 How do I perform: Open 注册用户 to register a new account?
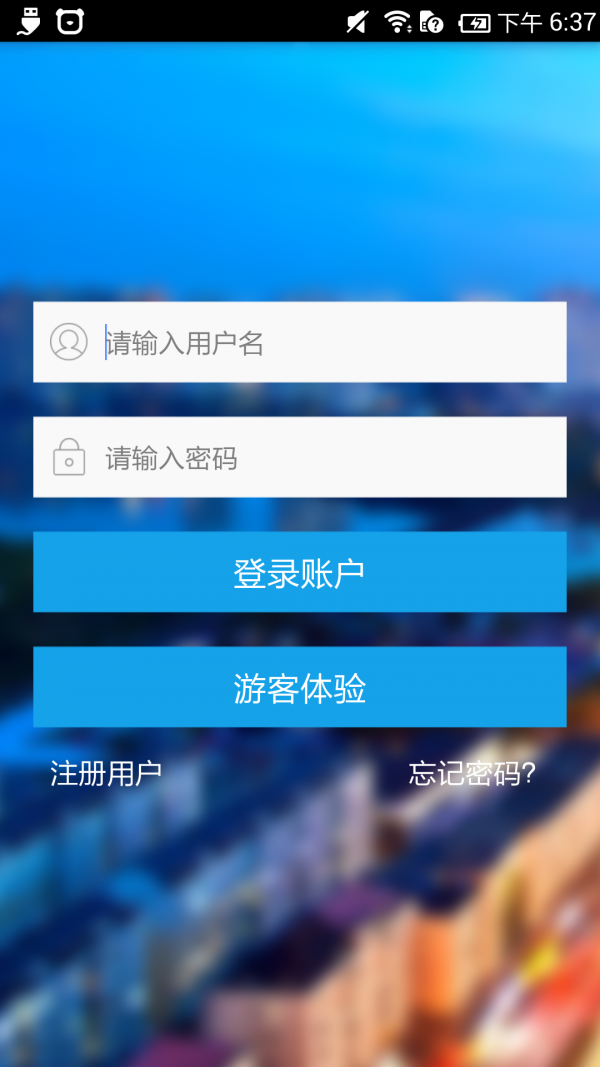(x=106, y=774)
